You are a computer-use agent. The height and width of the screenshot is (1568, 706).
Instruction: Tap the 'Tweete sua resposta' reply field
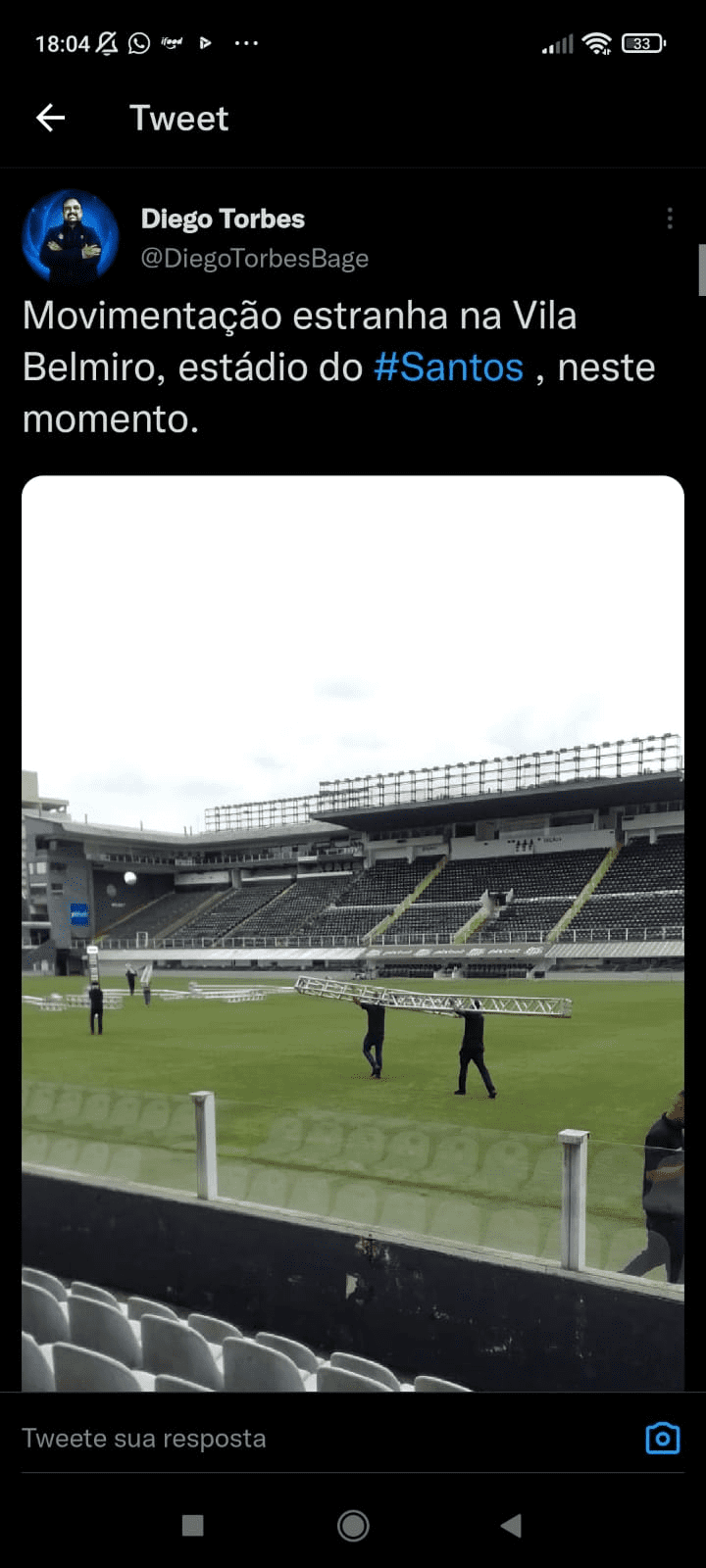point(294,1438)
